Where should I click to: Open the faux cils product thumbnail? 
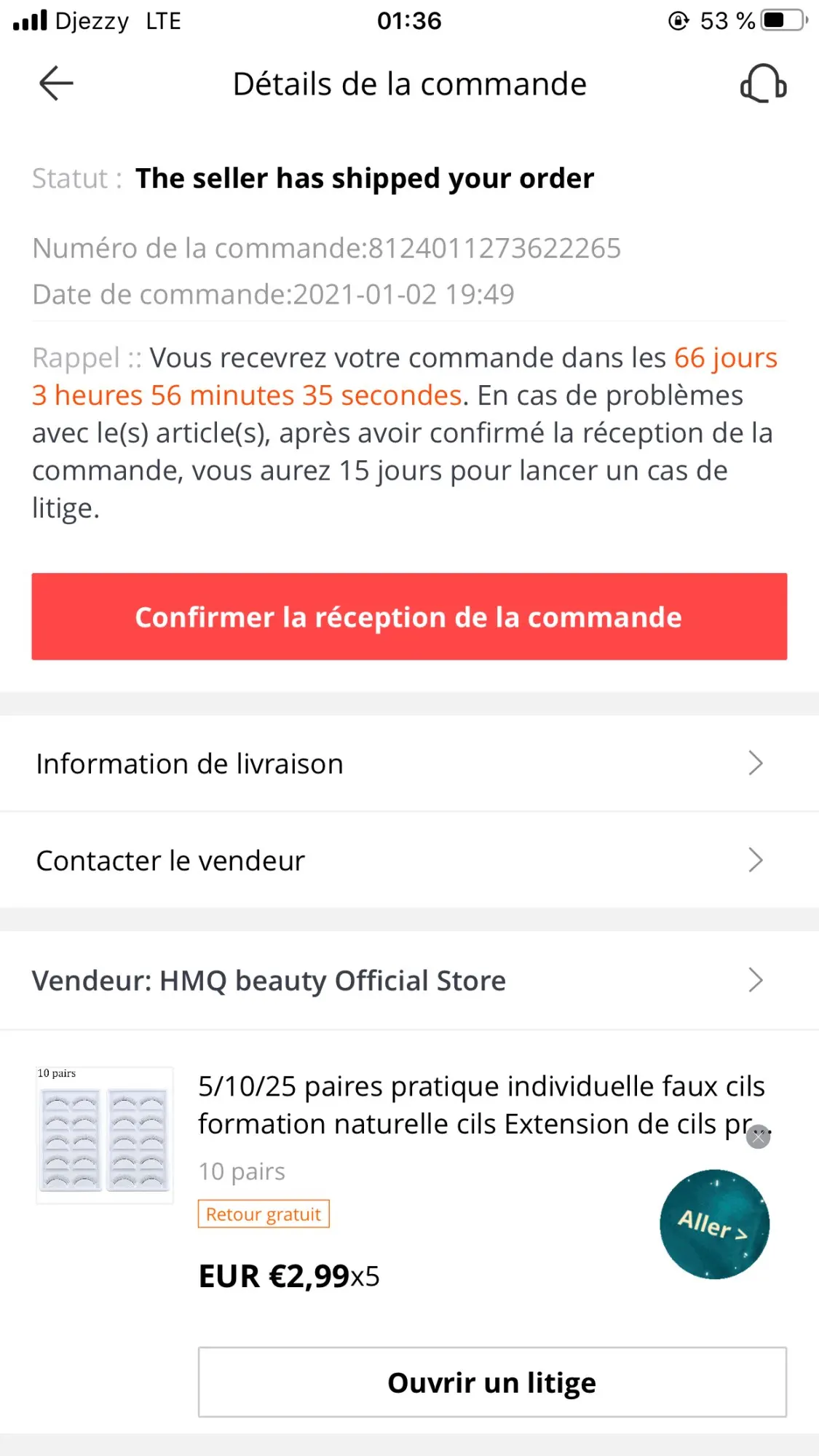(x=105, y=1135)
